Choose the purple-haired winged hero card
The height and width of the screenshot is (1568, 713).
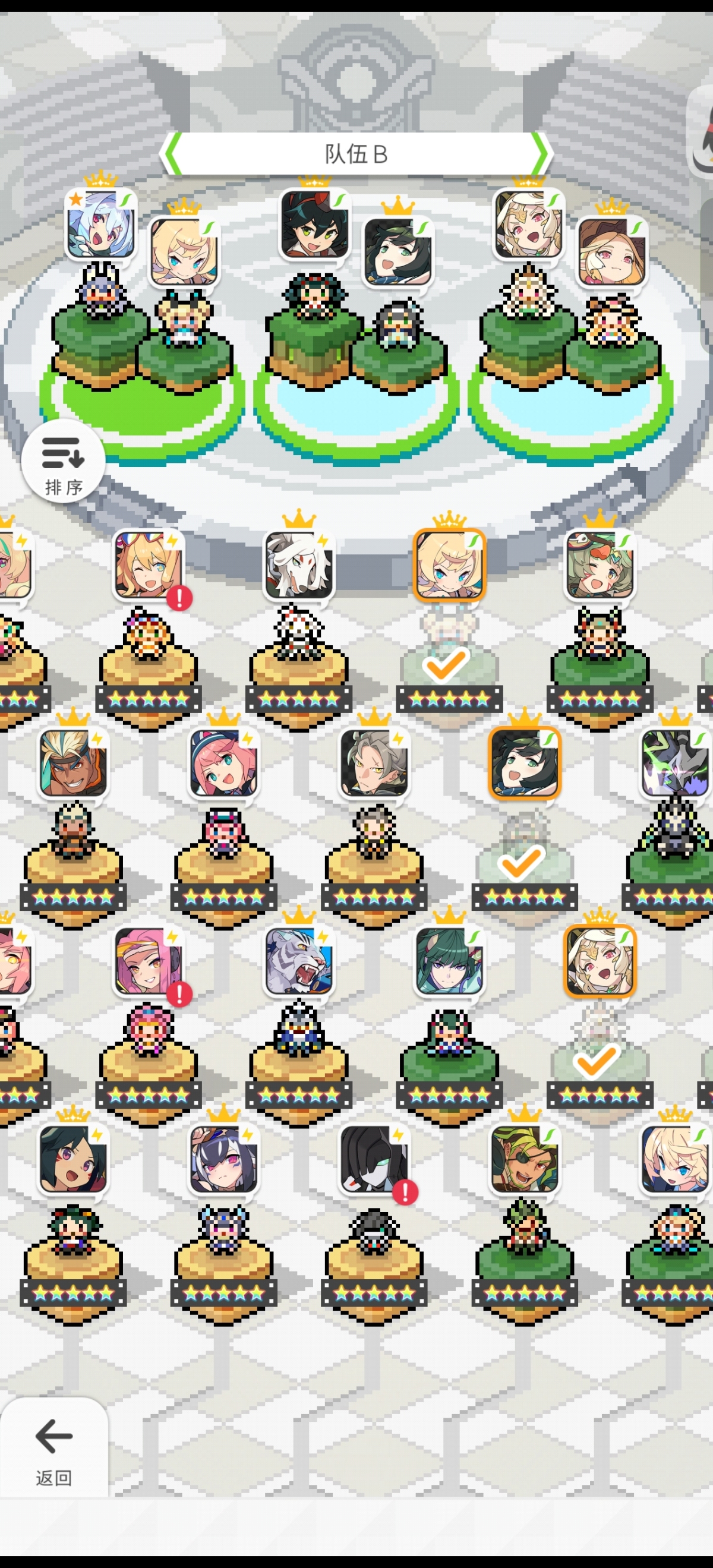[223, 1160]
